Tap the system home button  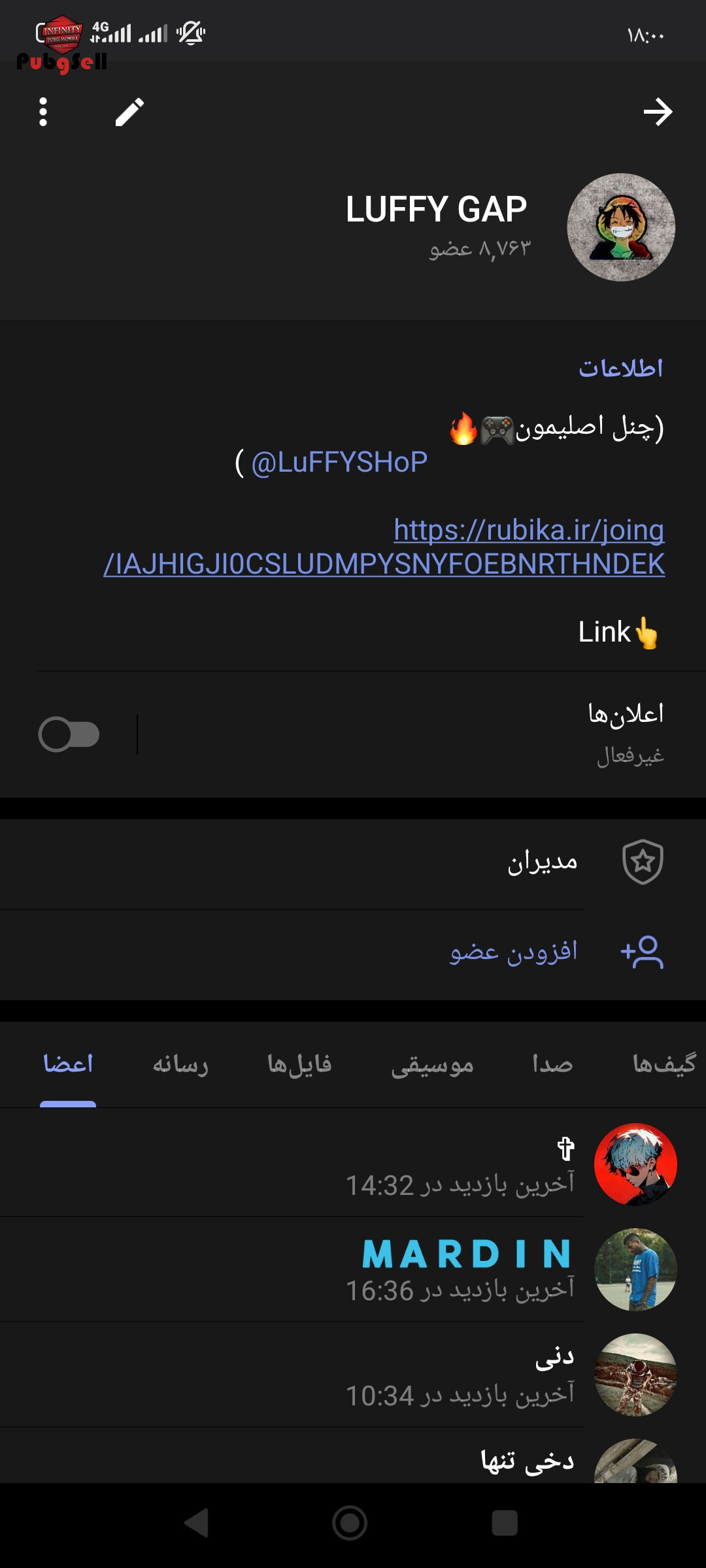pyautogui.click(x=350, y=1524)
